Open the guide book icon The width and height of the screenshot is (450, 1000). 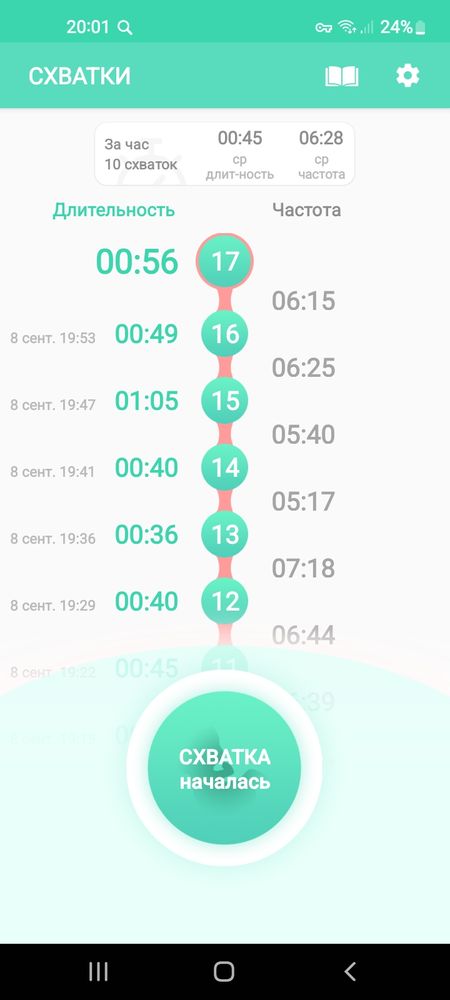[x=342, y=77]
